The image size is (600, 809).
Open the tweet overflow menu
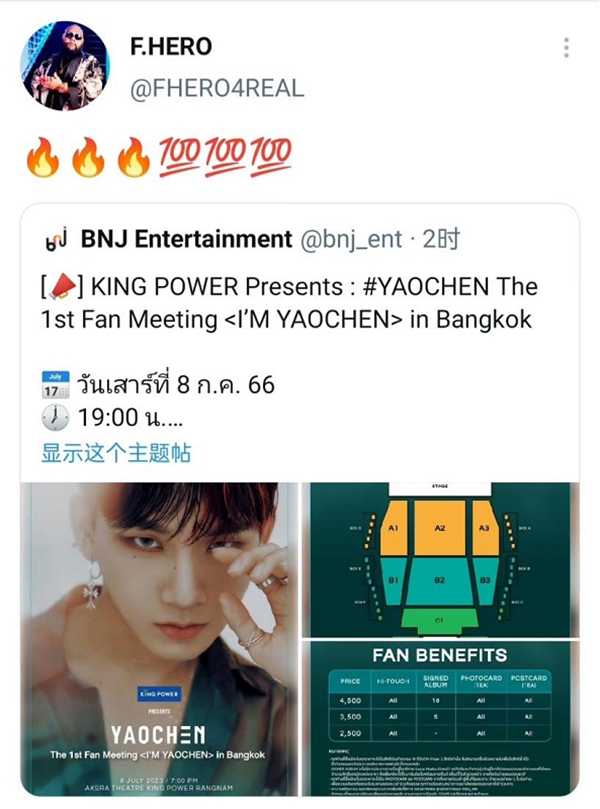tap(566, 48)
